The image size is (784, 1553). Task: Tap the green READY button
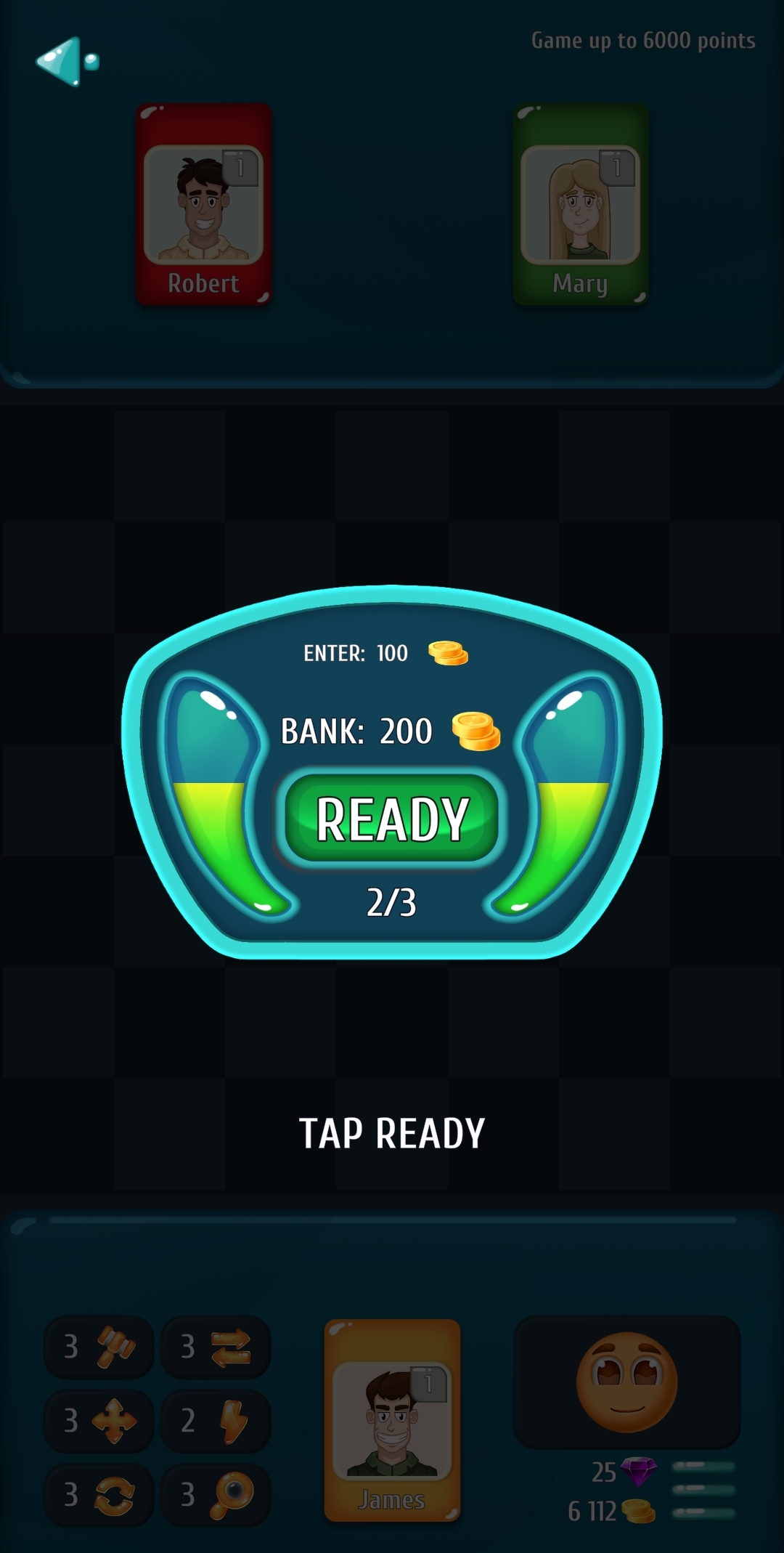[392, 818]
